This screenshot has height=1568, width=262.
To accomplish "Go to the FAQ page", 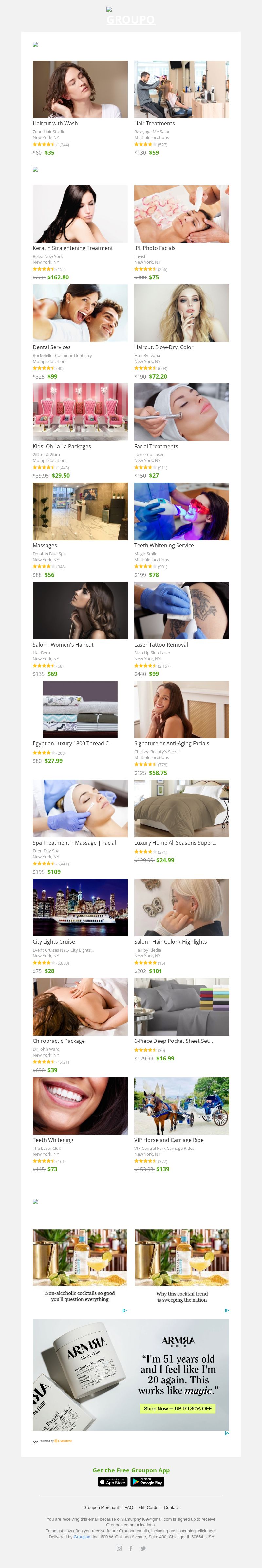I will click(129, 1508).
